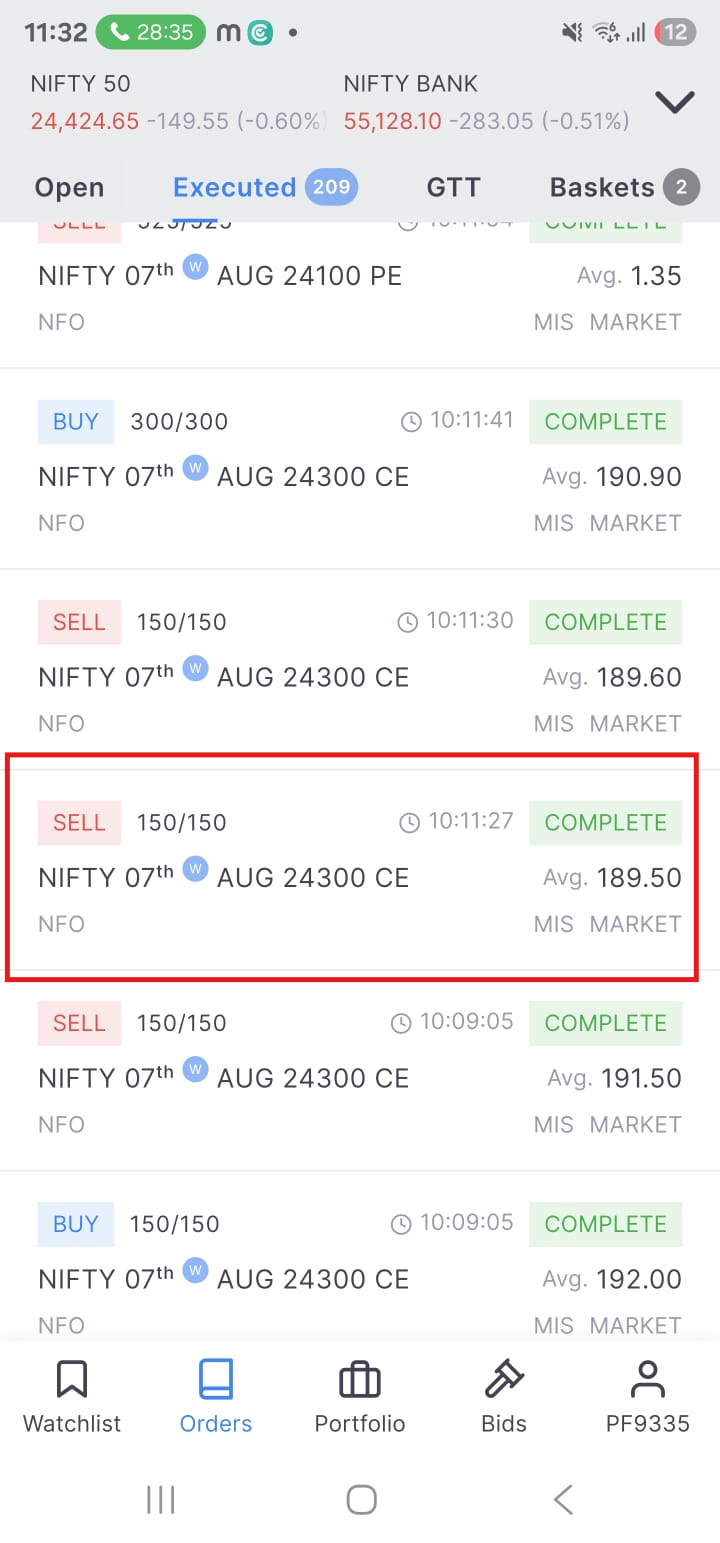This screenshot has height=1543, width=720.
Task: Select the Executed orders tab
Action: point(265,188)
